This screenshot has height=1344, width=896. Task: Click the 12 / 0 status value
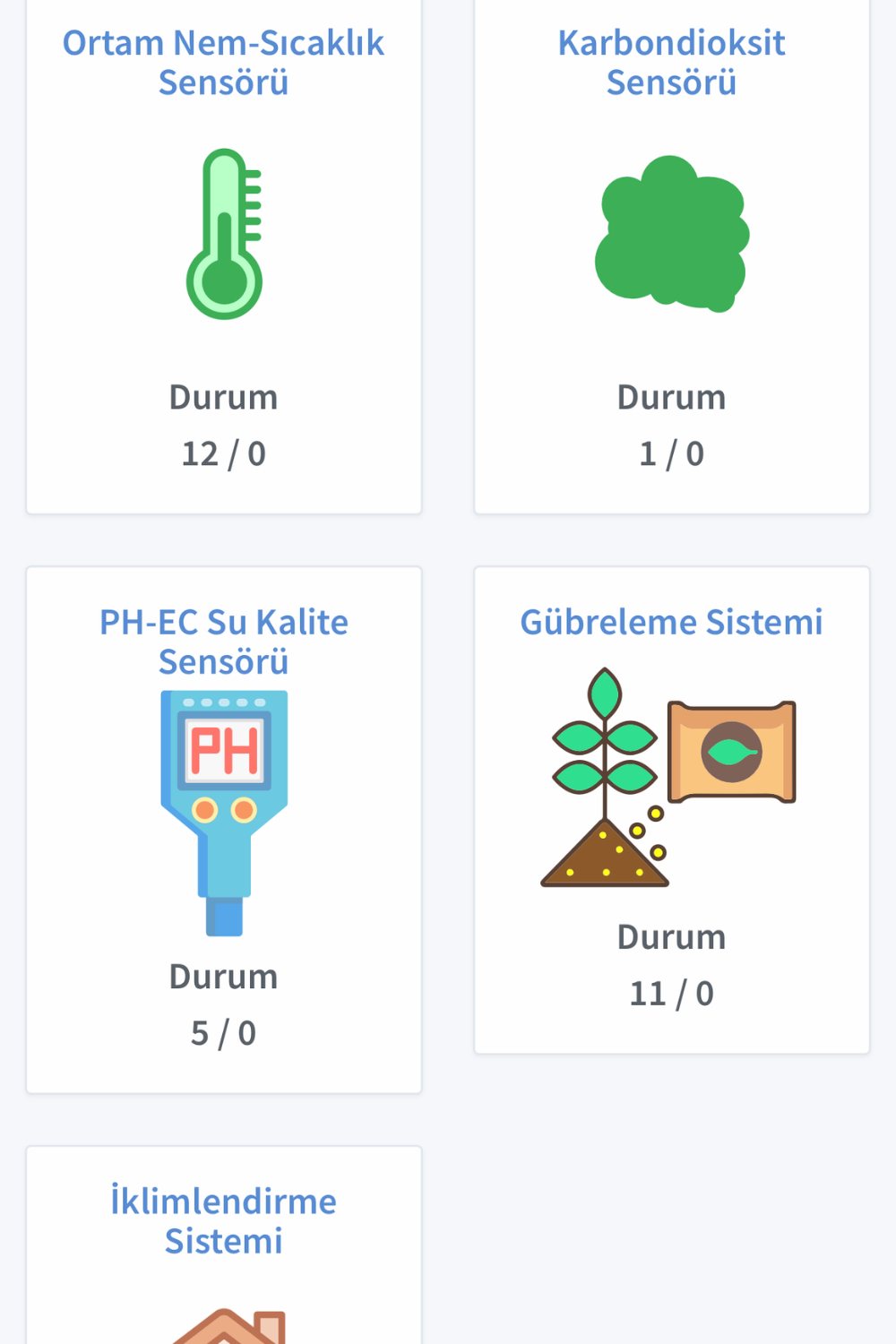coord(223,452)
